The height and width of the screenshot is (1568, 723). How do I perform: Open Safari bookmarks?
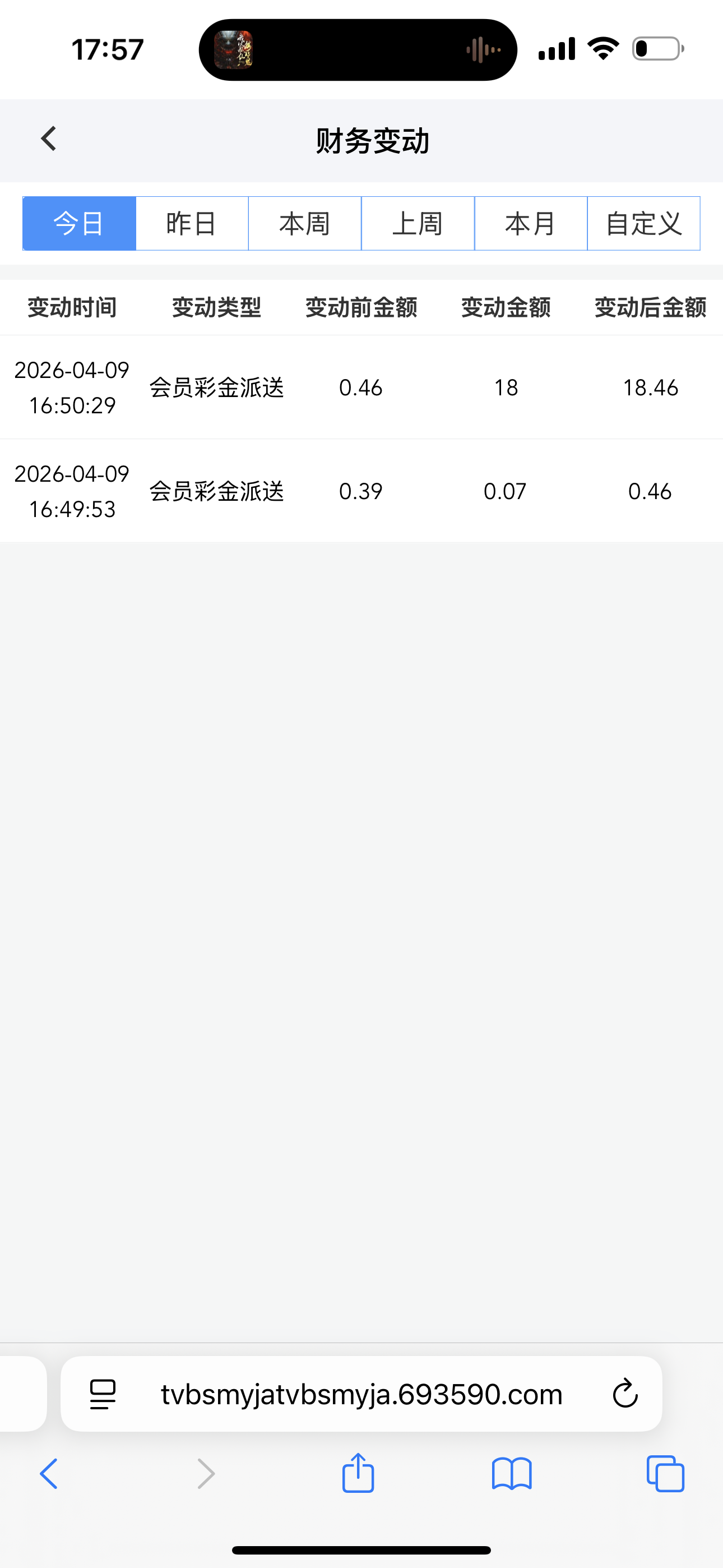512,1474
